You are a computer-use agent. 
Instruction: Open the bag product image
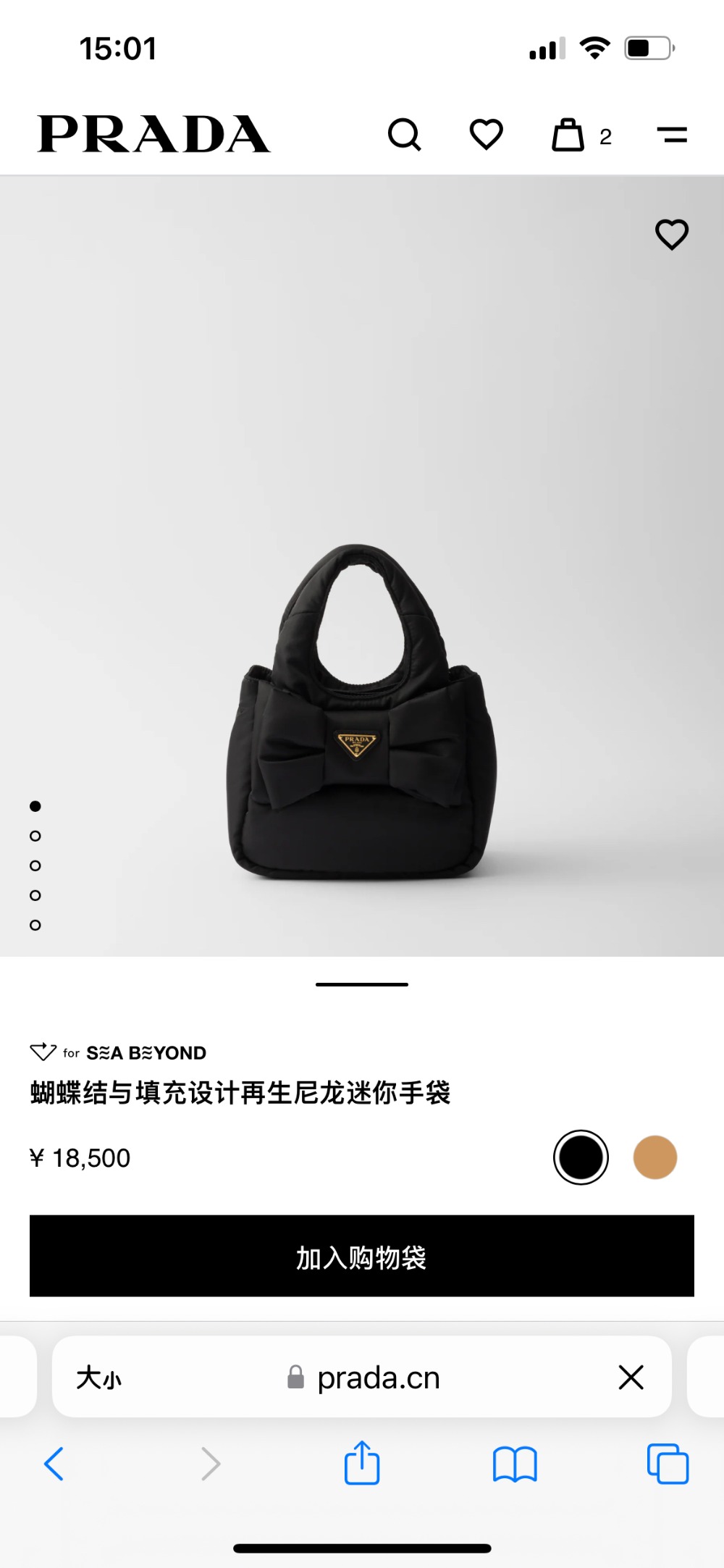tap(362, 713)
